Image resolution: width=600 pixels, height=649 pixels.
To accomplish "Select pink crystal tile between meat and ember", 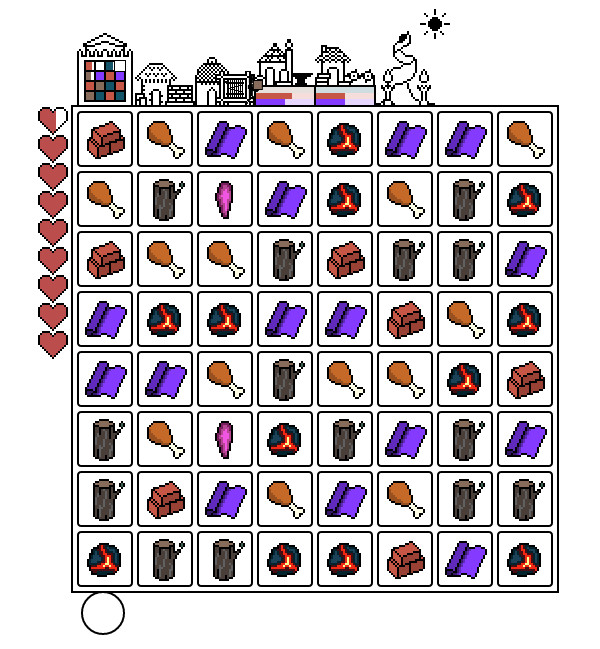I will click(225, 439).
